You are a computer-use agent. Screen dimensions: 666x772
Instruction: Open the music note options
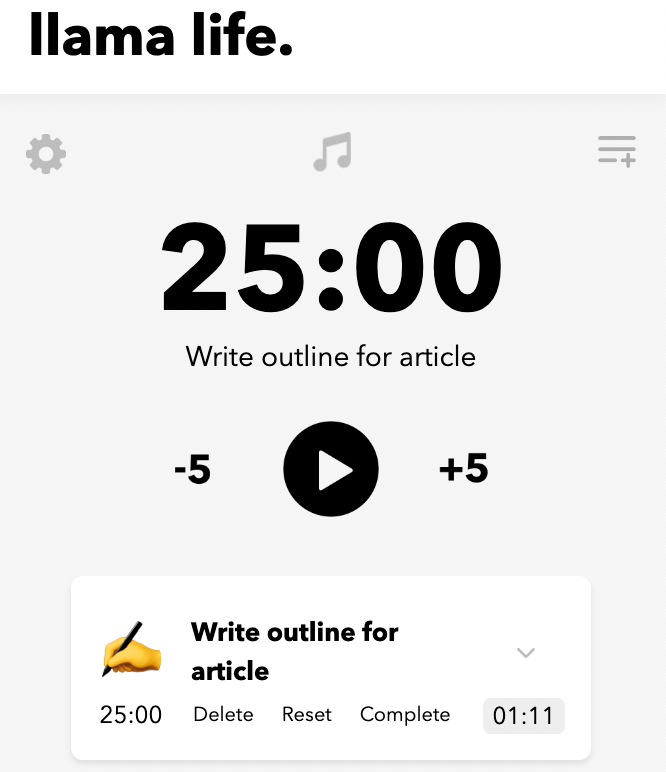click(332, 154)
